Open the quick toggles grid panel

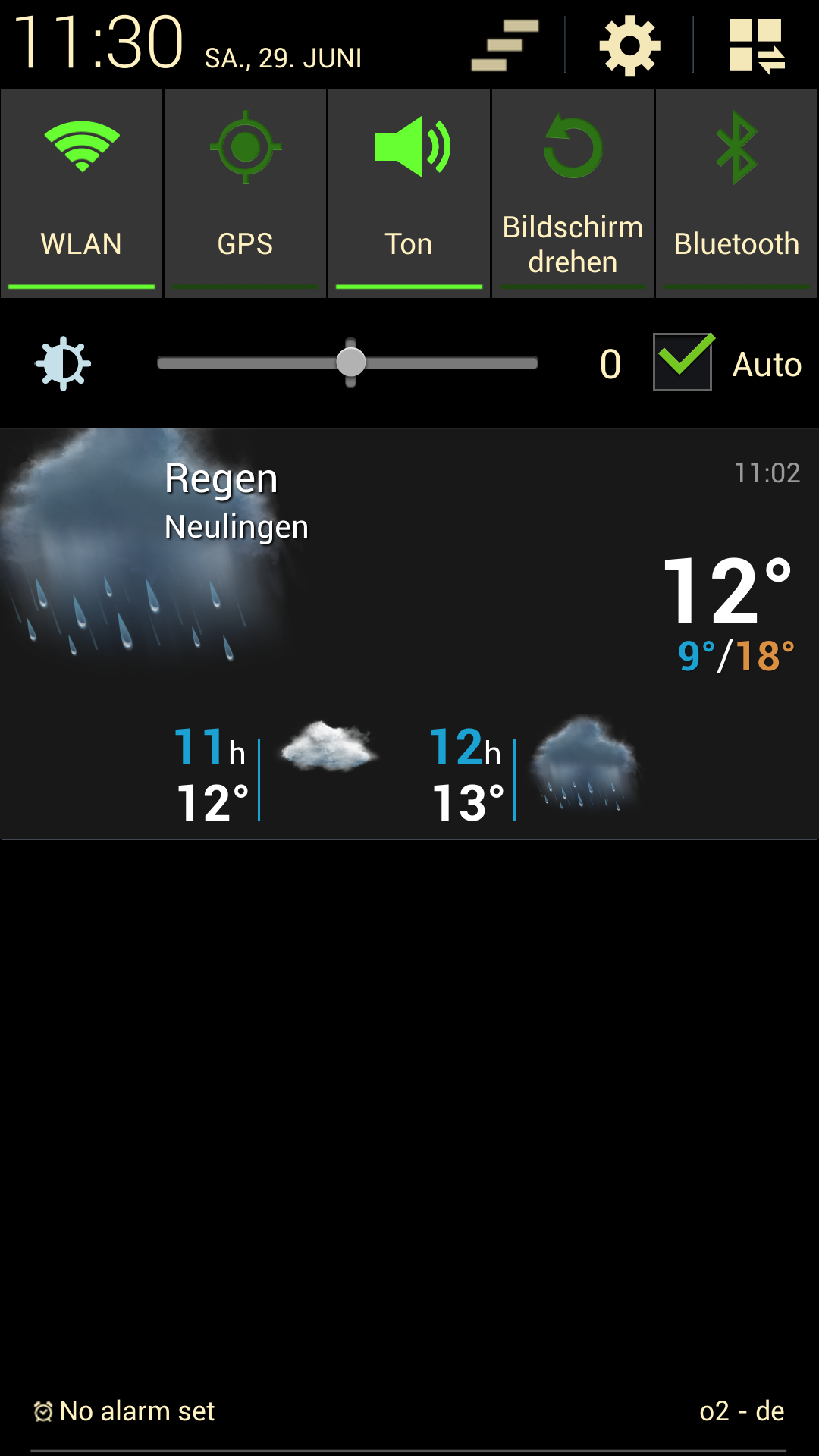click(x=756, y=45)
